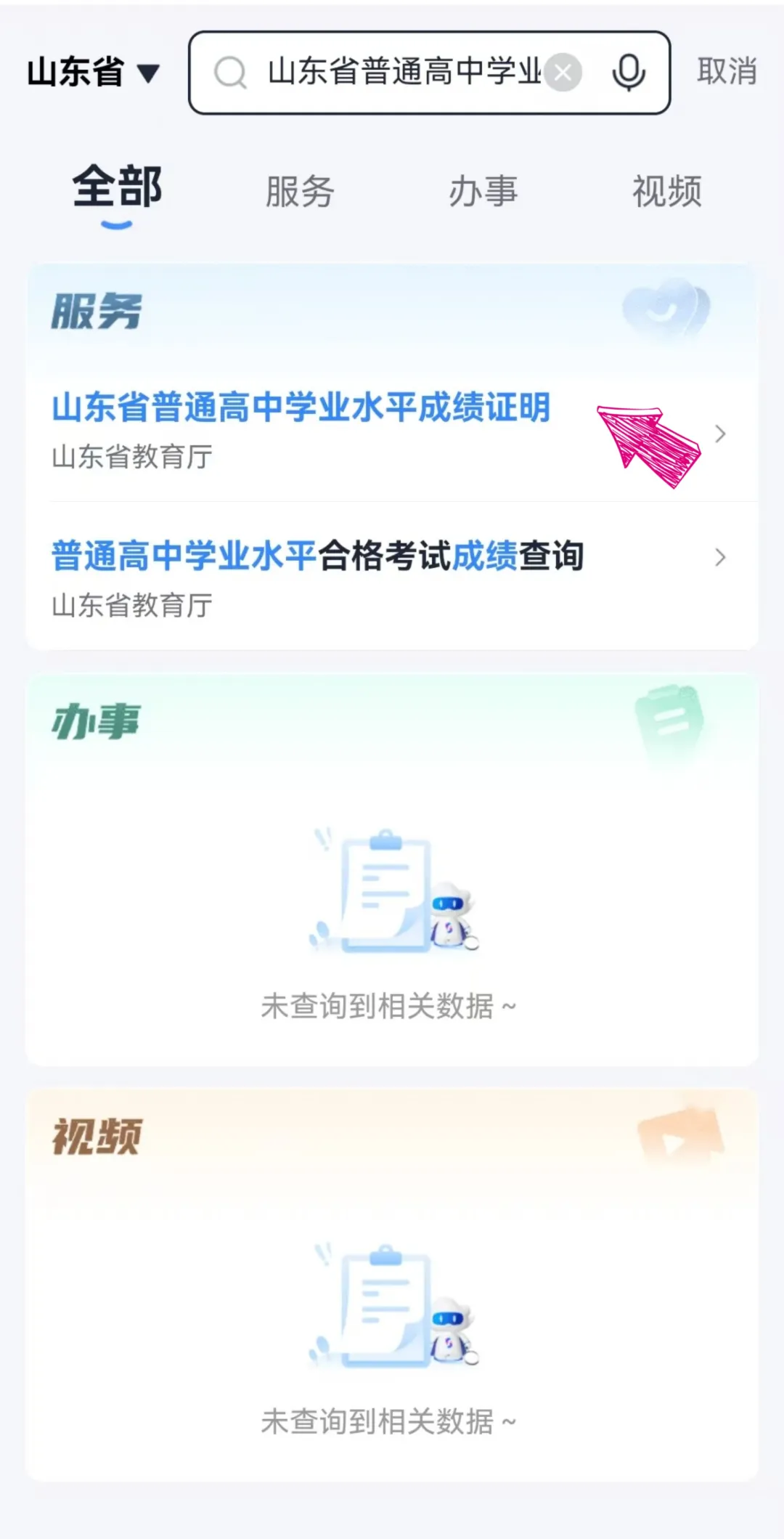Clear the search text

(x=563, y=73)
